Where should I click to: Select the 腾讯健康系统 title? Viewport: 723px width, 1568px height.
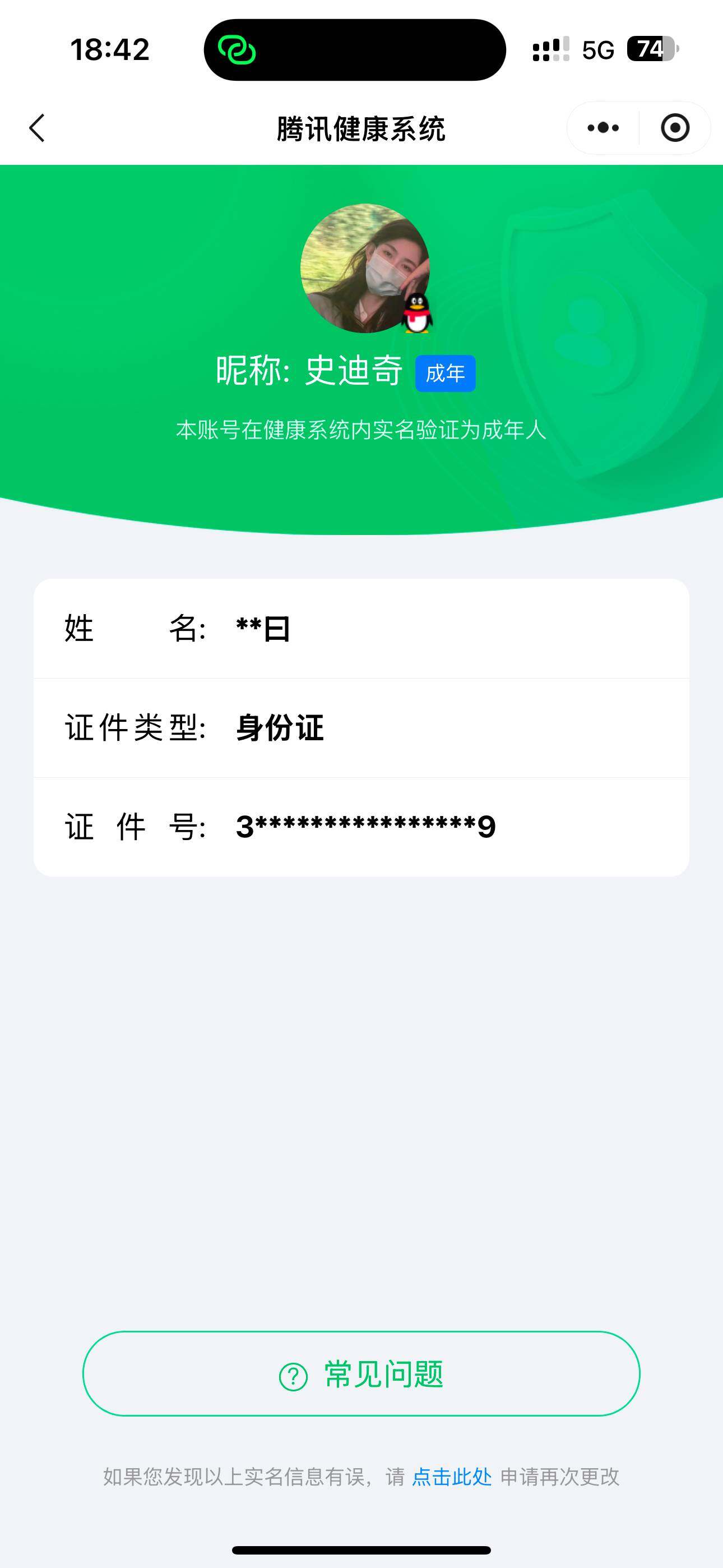click(361, 127)
